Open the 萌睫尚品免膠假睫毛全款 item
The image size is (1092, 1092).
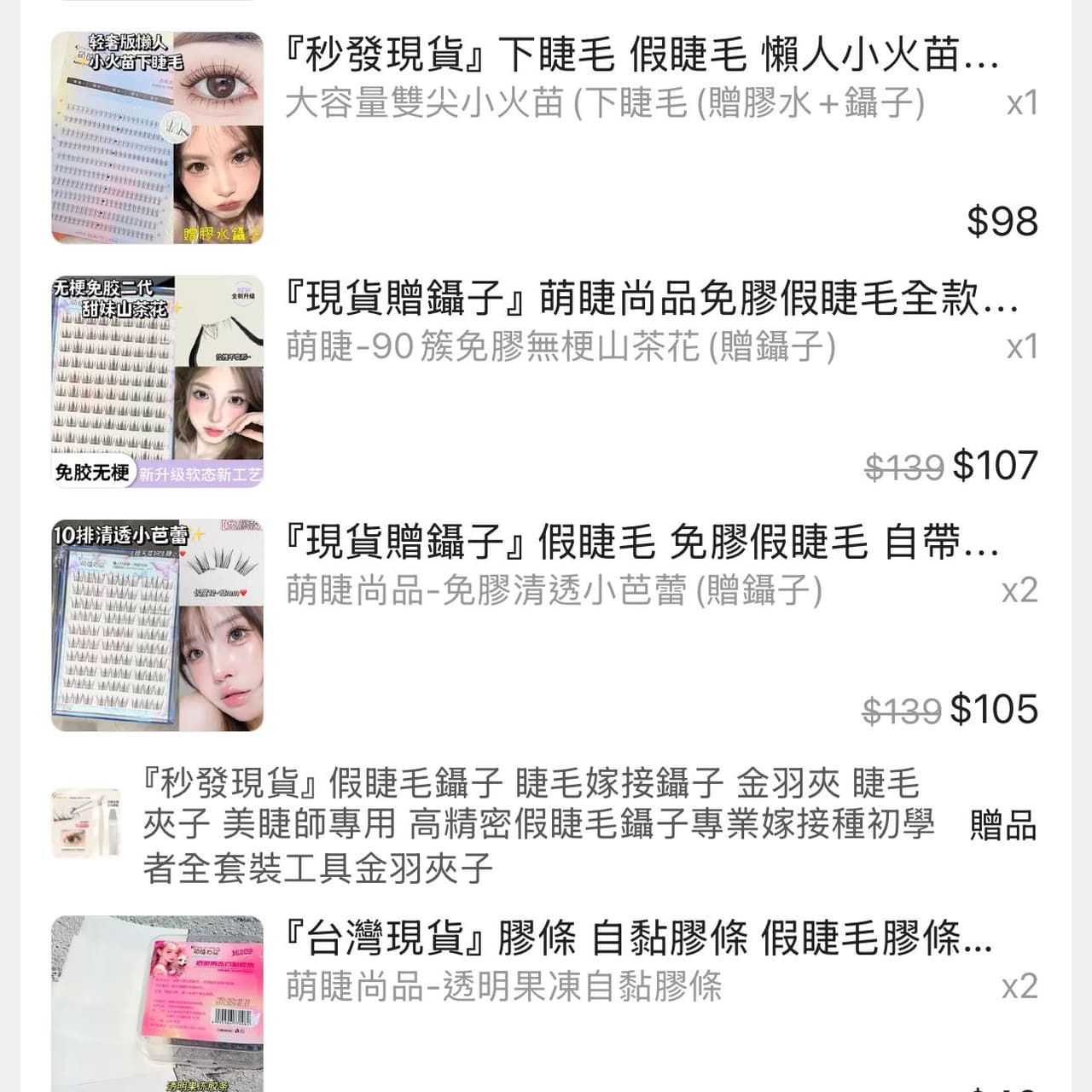pos(650,300)
